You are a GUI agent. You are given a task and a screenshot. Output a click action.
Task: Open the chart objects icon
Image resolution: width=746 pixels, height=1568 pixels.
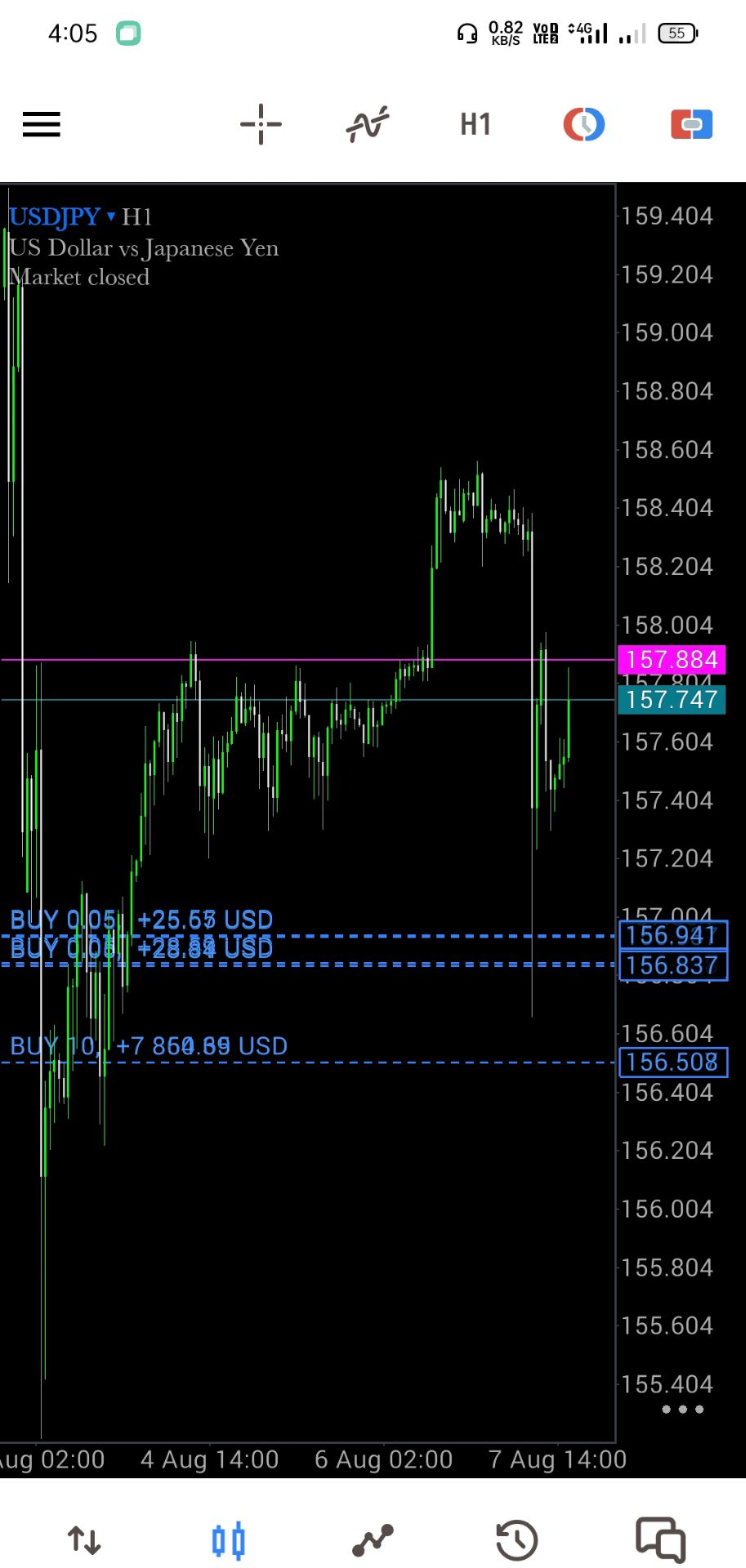click(x=583, y=124)
